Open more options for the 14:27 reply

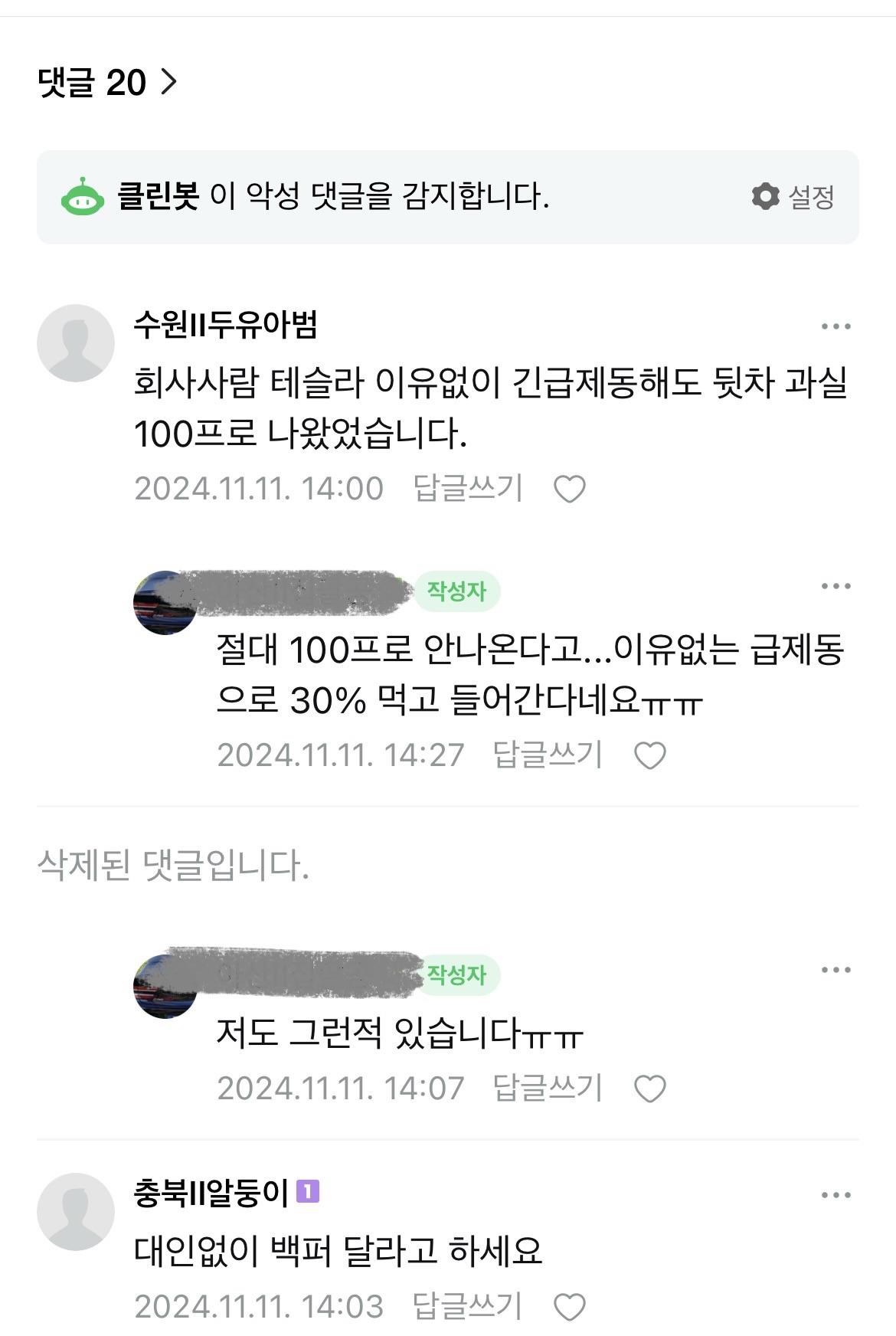coord(836,586)
